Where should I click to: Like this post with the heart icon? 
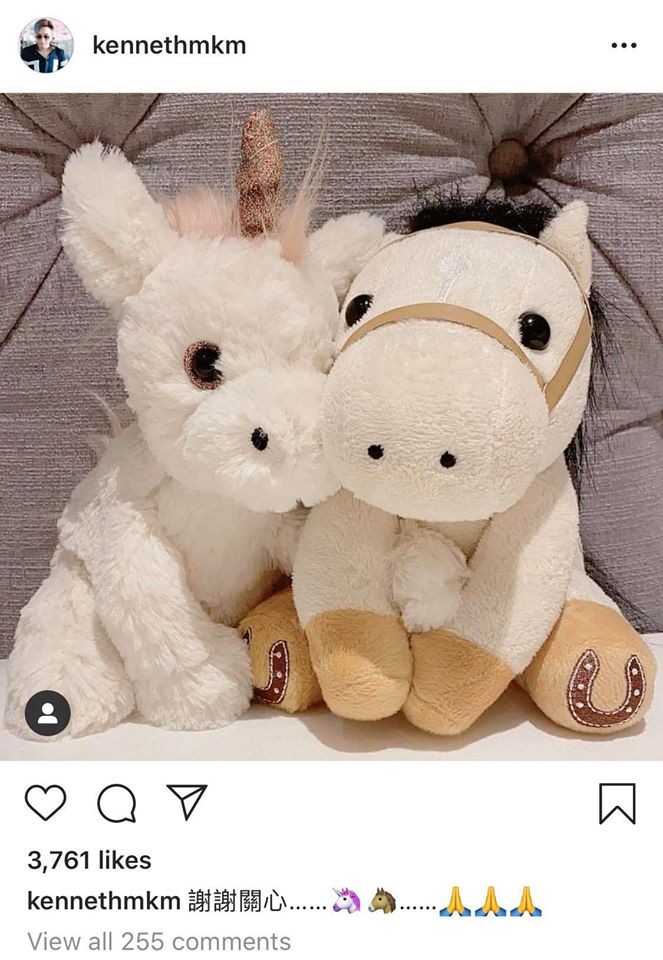tap(45, 802)
